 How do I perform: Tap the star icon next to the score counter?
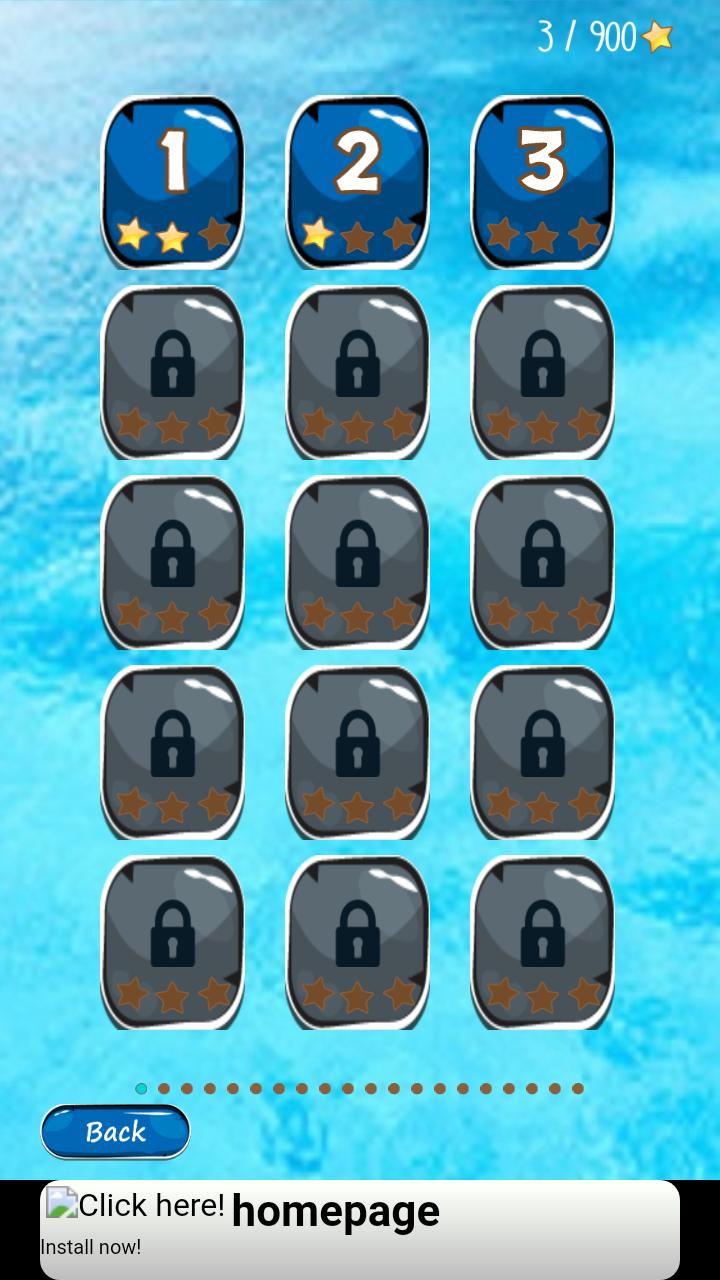(x=655, y=38)
